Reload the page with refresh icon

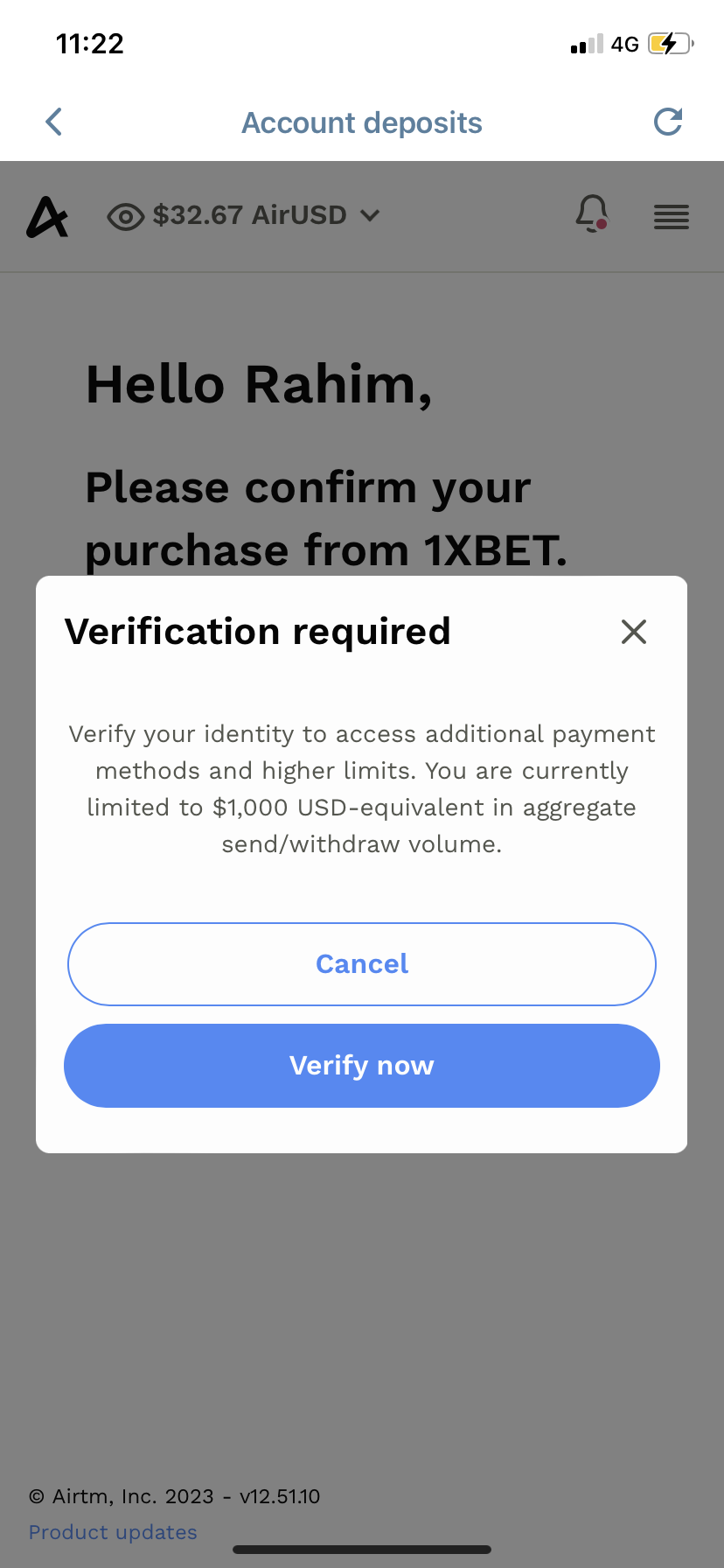[668, 122]
